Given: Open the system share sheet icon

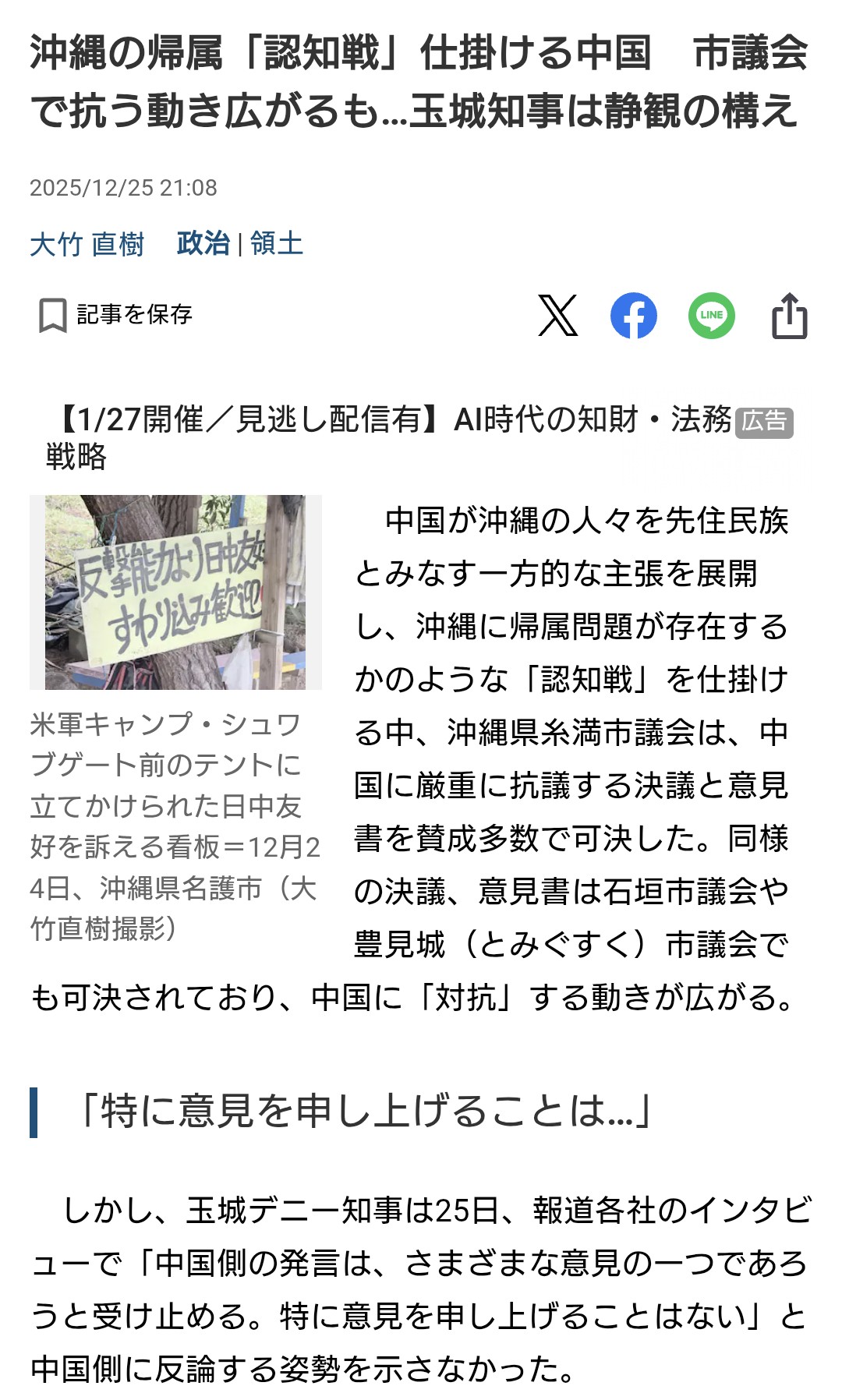Looking at the screenshot, I should [x=789, y=316].
